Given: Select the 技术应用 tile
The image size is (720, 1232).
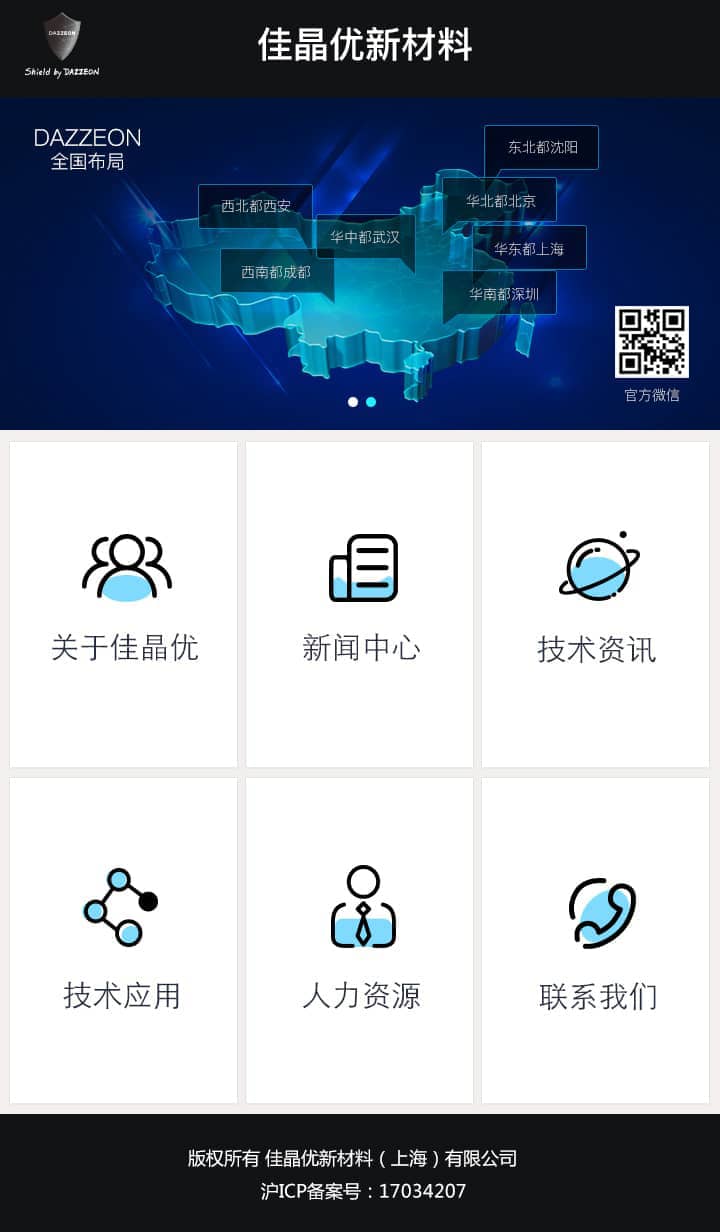Looking at the screenshot, I should click(x=124, y=940).
